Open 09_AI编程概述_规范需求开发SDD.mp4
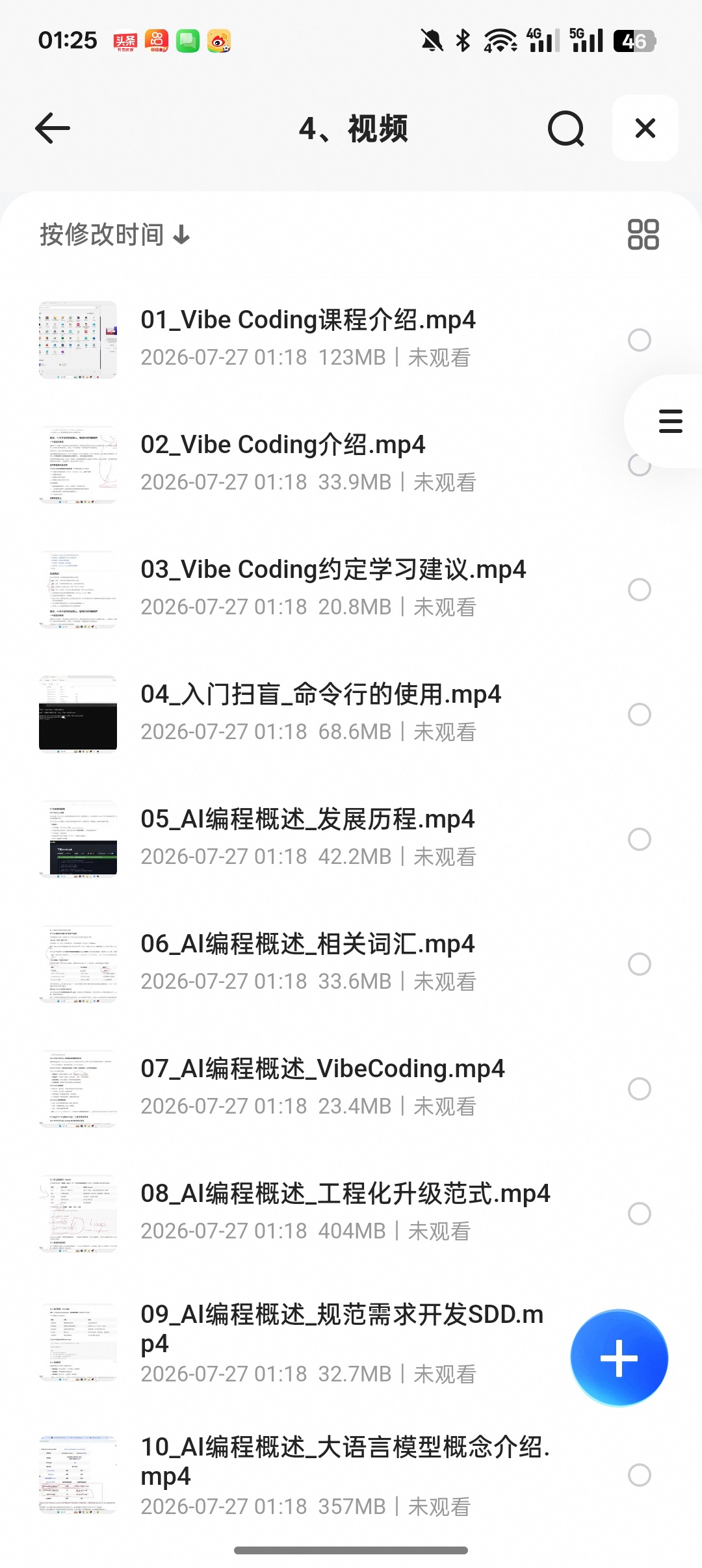The height and width of the screenshot is (1568, 702). (x=342, y=1329)
